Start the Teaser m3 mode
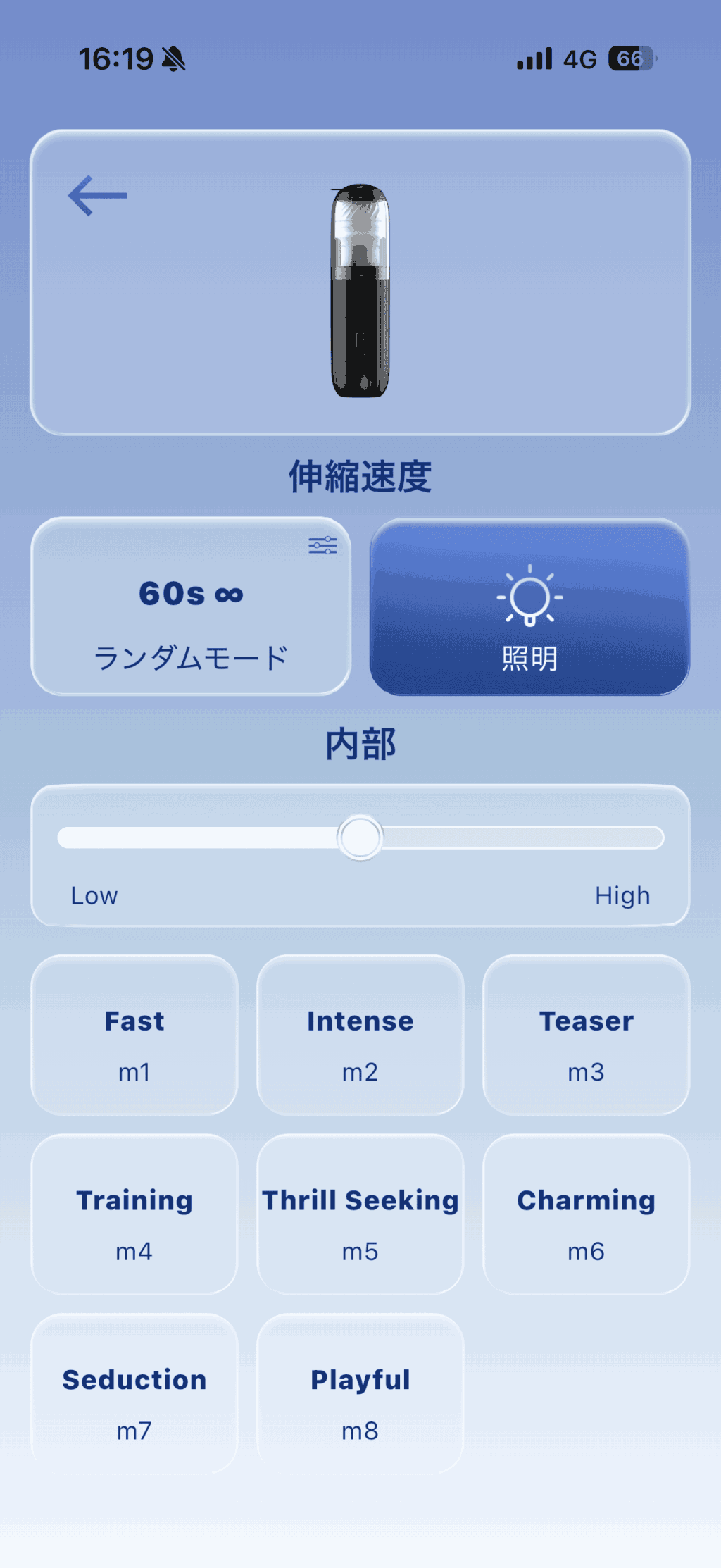This screenshot has height=1568, width=721. (587, 1035)
